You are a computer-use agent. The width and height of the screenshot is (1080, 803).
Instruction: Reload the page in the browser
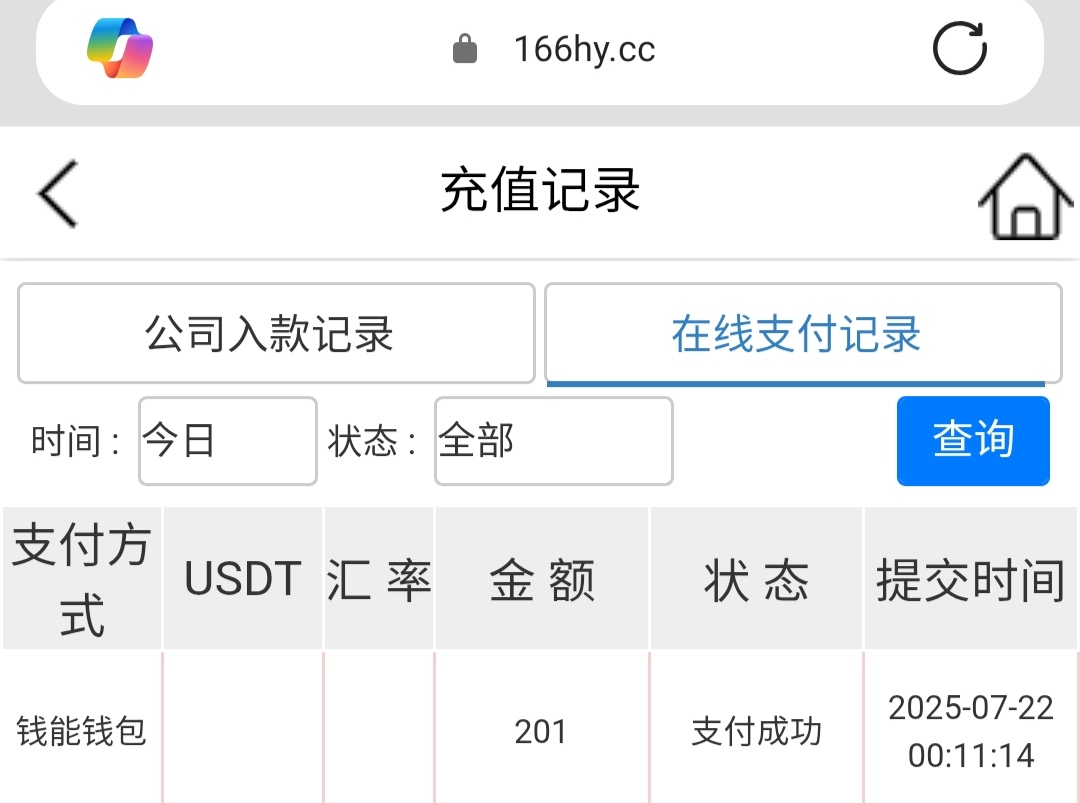pyautogui.click(x=959, y=49)
